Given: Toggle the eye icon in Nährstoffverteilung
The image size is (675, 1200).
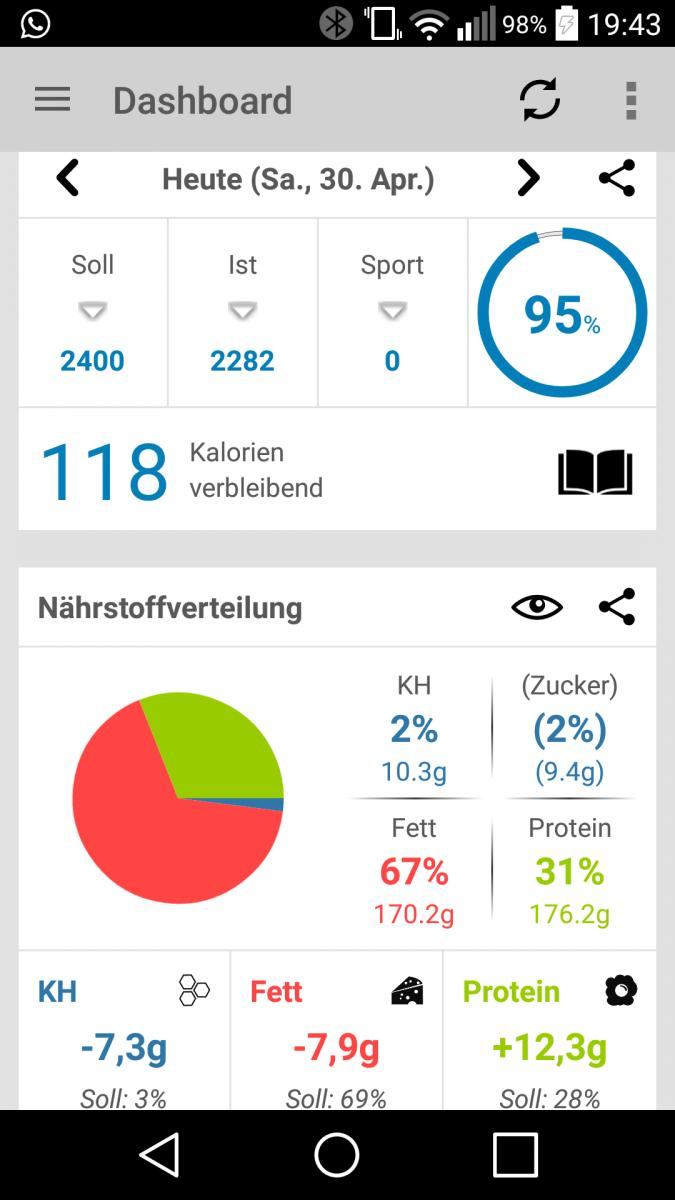Looking at the screenshot, I should [x=537, y=607].
